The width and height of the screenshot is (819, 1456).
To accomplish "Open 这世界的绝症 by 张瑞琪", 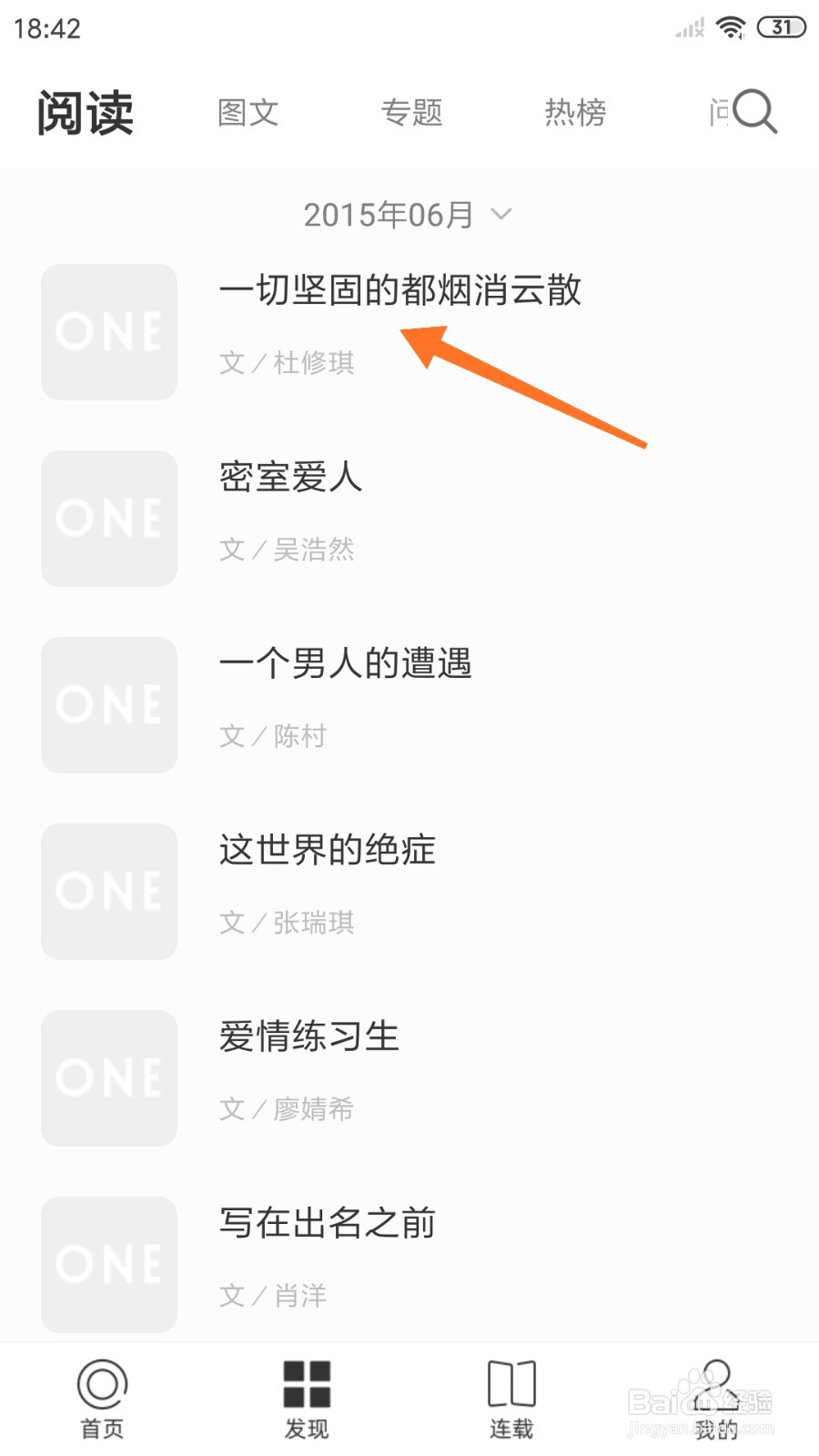I will click(x=328, y=852).
